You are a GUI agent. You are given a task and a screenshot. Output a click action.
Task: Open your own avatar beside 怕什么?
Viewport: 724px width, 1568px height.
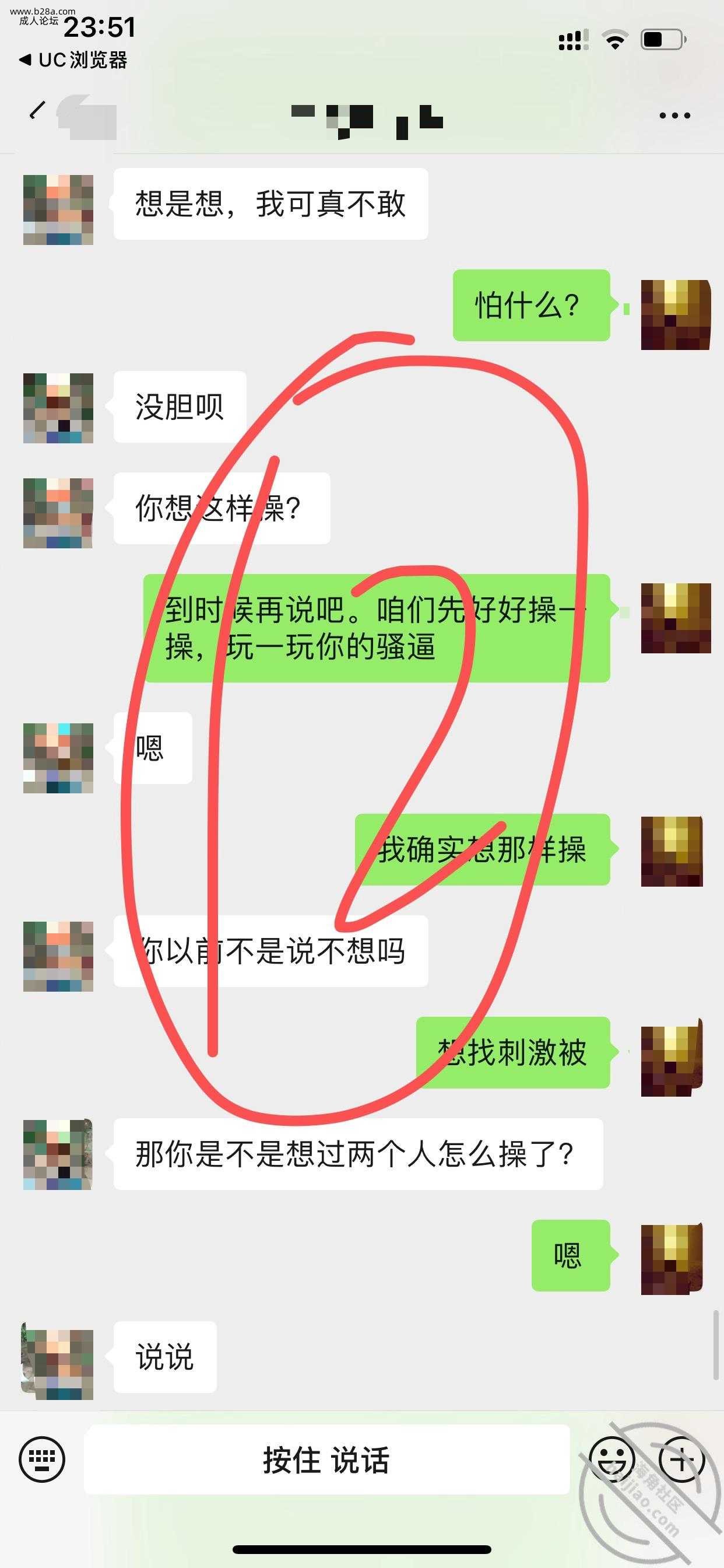click(x=676, y=314)
